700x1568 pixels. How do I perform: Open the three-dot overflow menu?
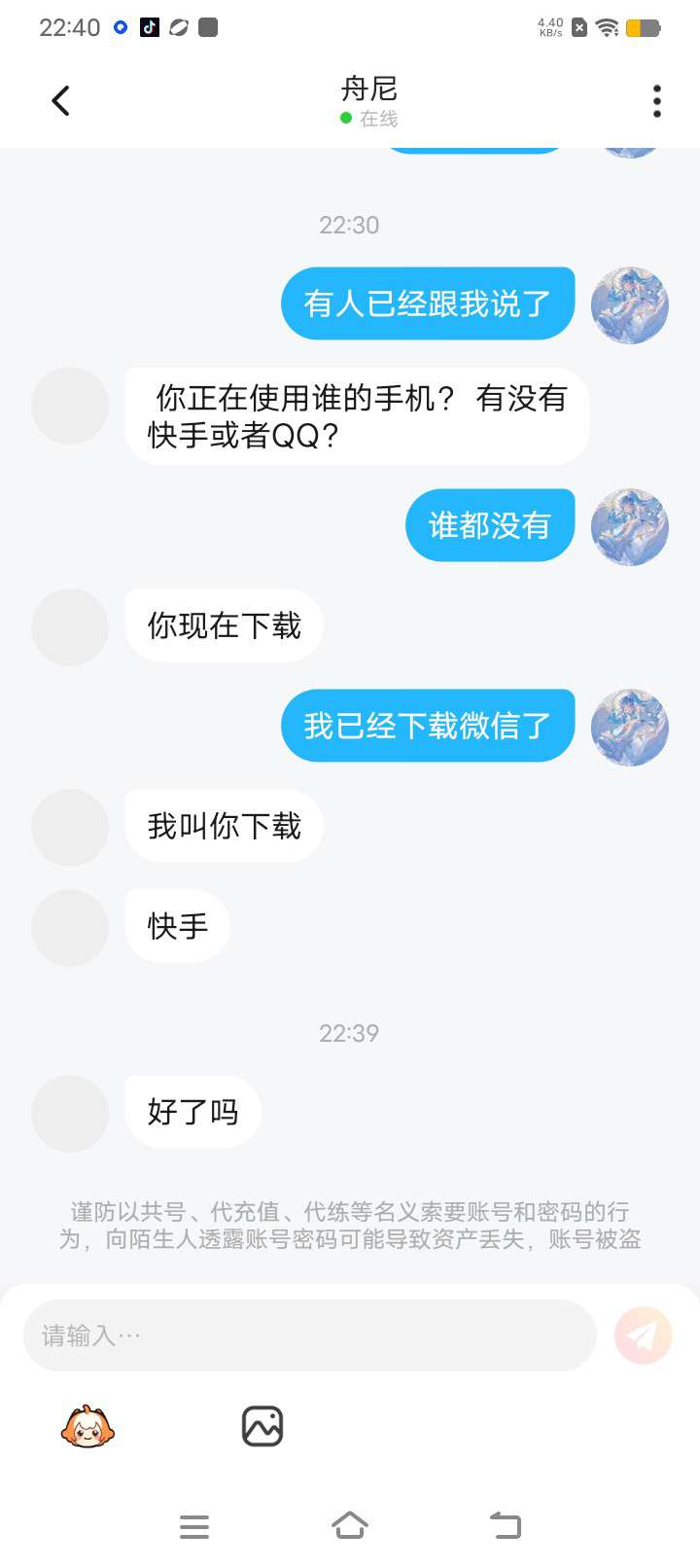(x=657, y=101)
